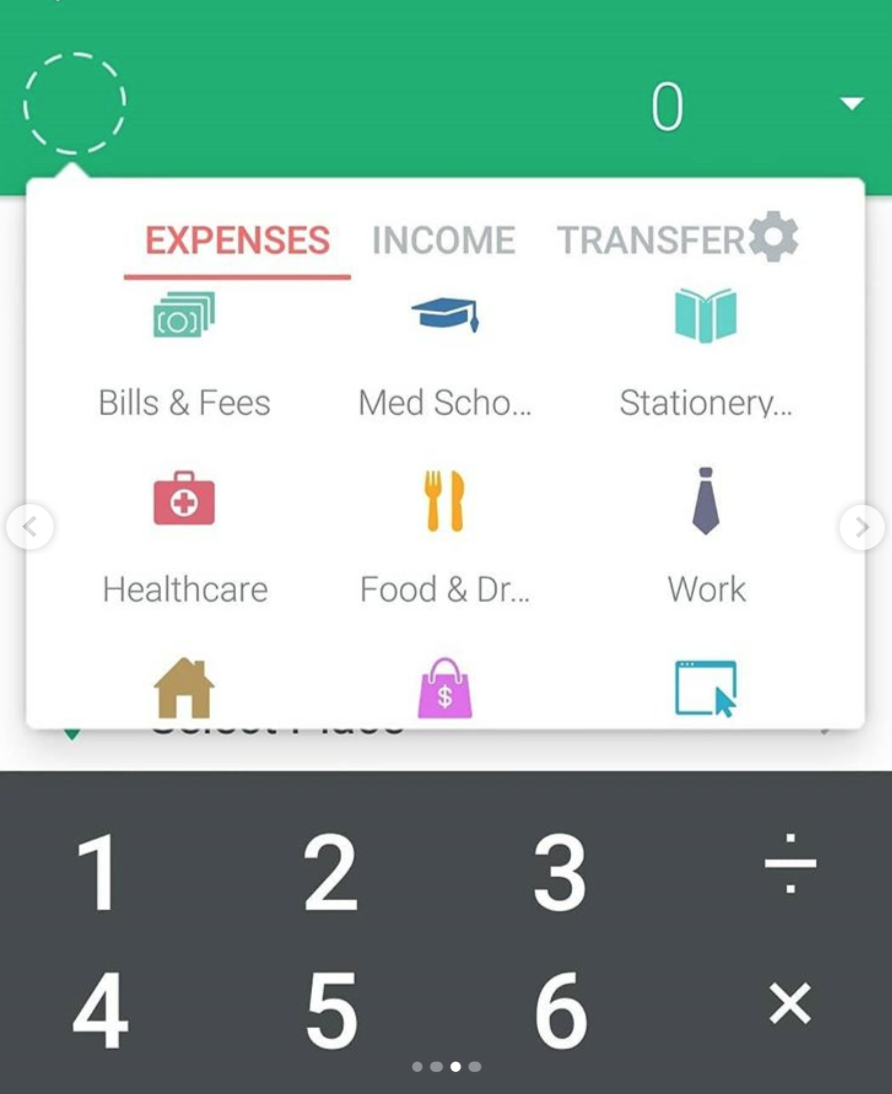The width and height of the screenshot is (892, 1094).
Task: Select the Food & Drinks category
Action: tap(445, 535)
